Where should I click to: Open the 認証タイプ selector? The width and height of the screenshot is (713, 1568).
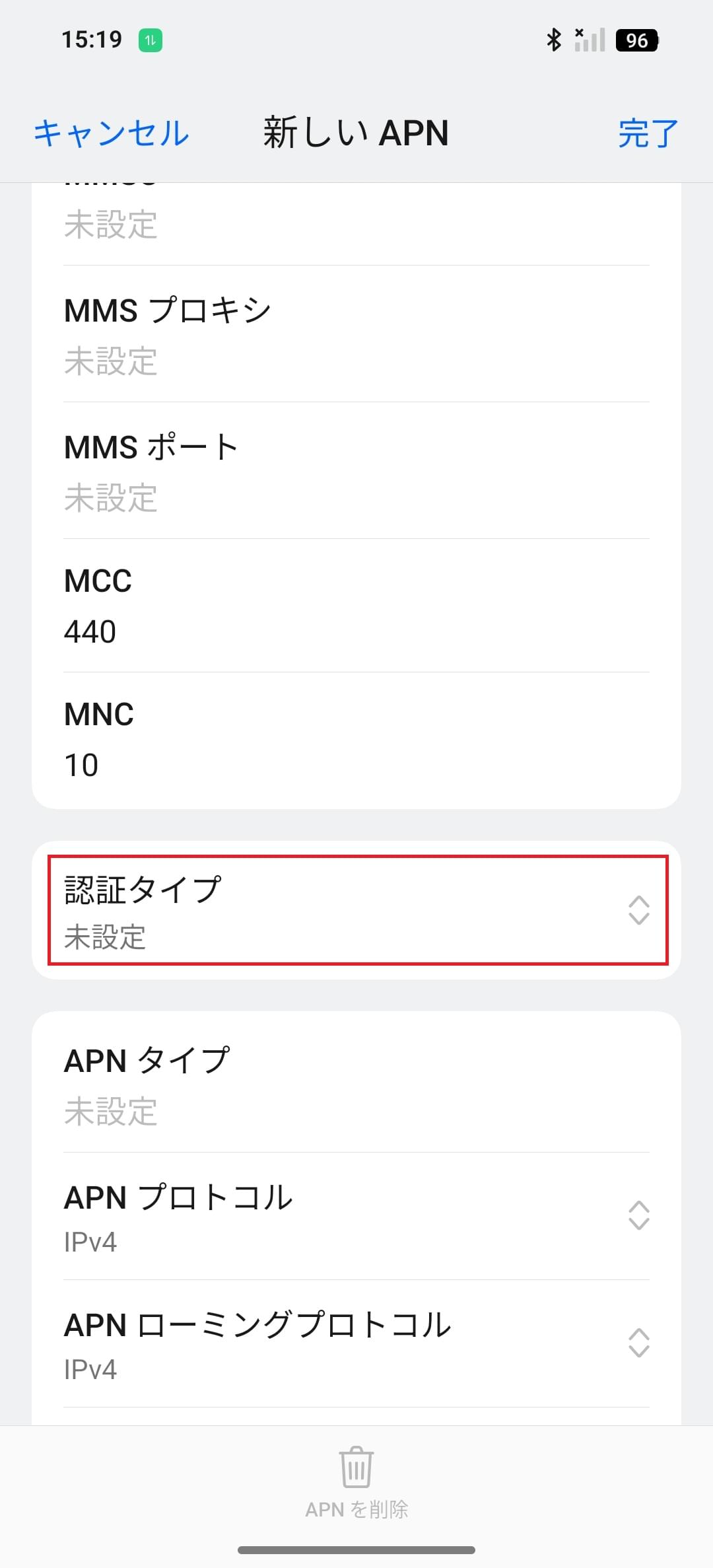pos(356,911)
